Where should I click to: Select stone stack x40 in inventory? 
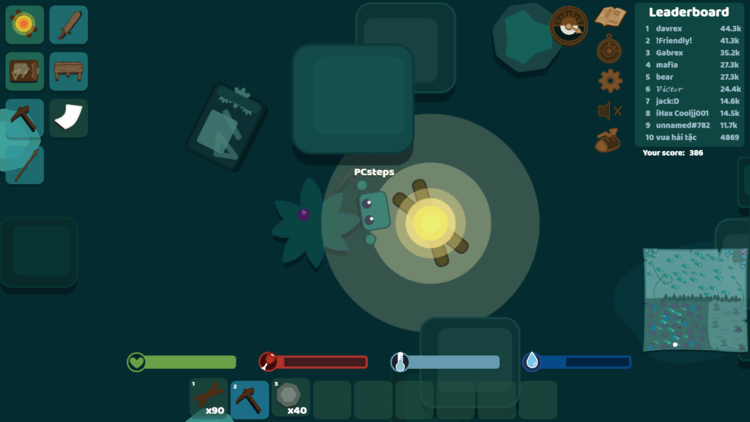click(291, 399)
